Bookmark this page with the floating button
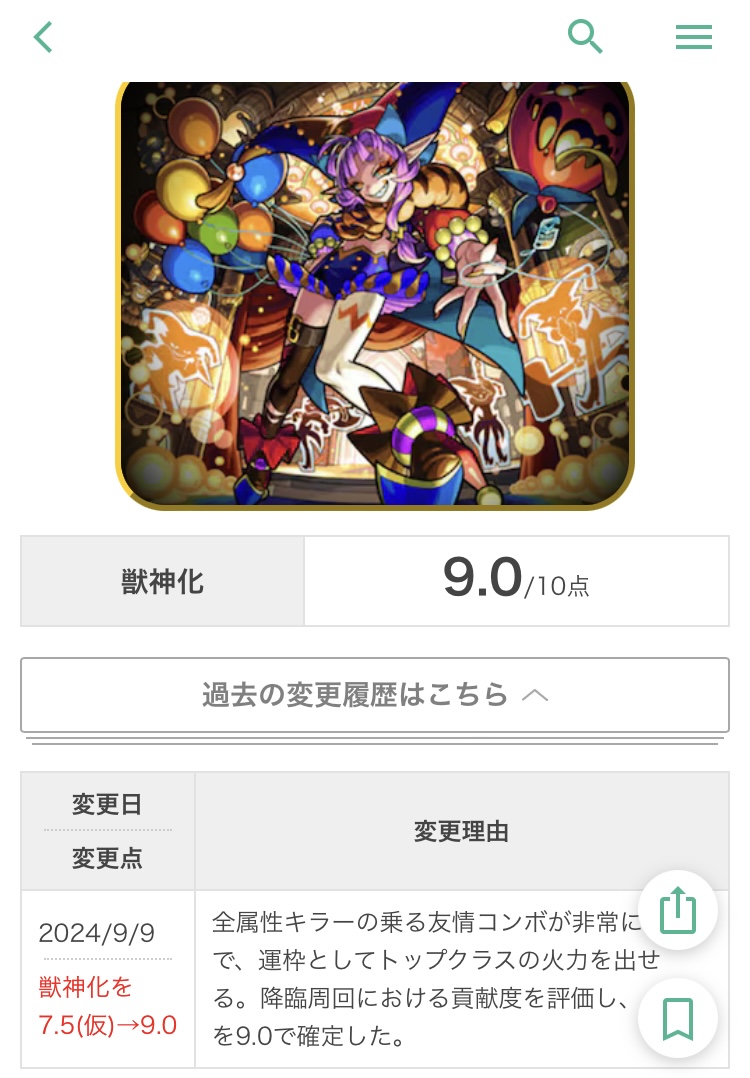750x1078 pixels. pos(678,1018)
